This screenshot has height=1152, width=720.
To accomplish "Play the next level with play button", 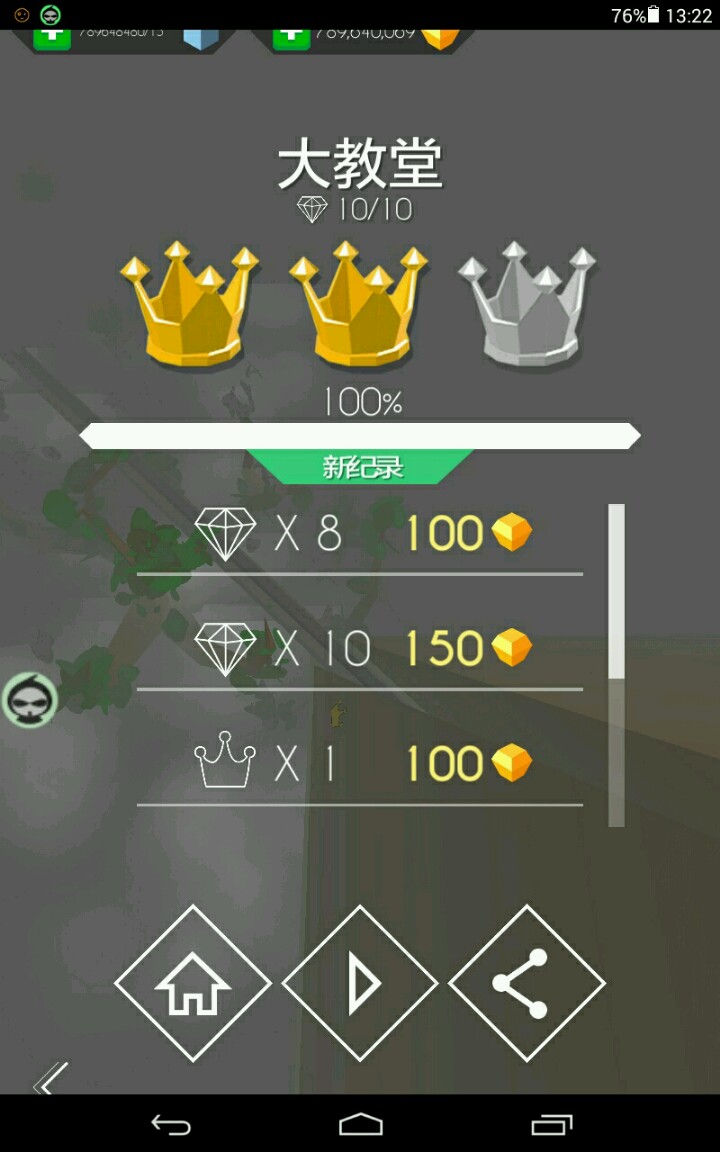I will (x=360, y=983).
